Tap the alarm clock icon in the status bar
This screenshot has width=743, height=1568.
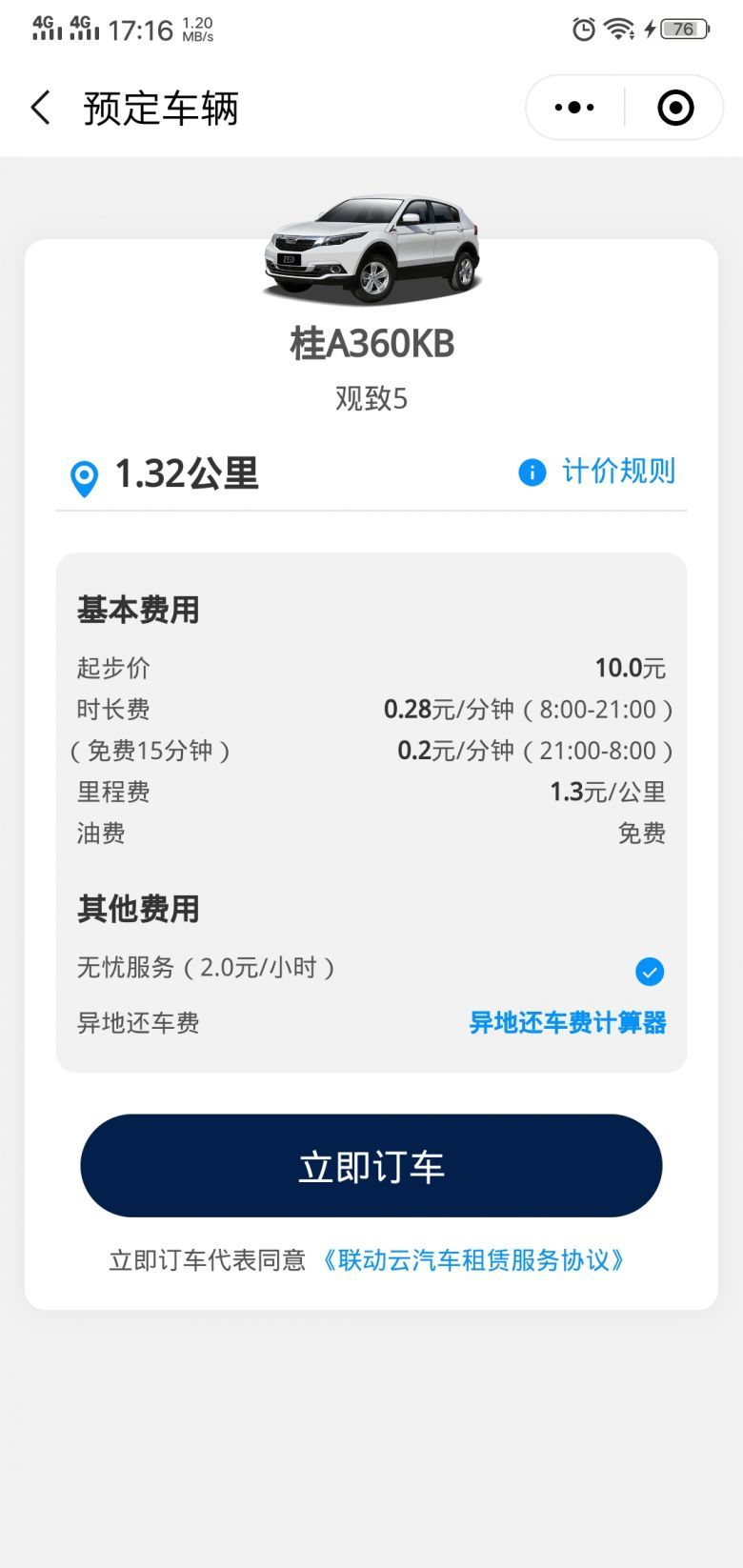coord(582,30)
